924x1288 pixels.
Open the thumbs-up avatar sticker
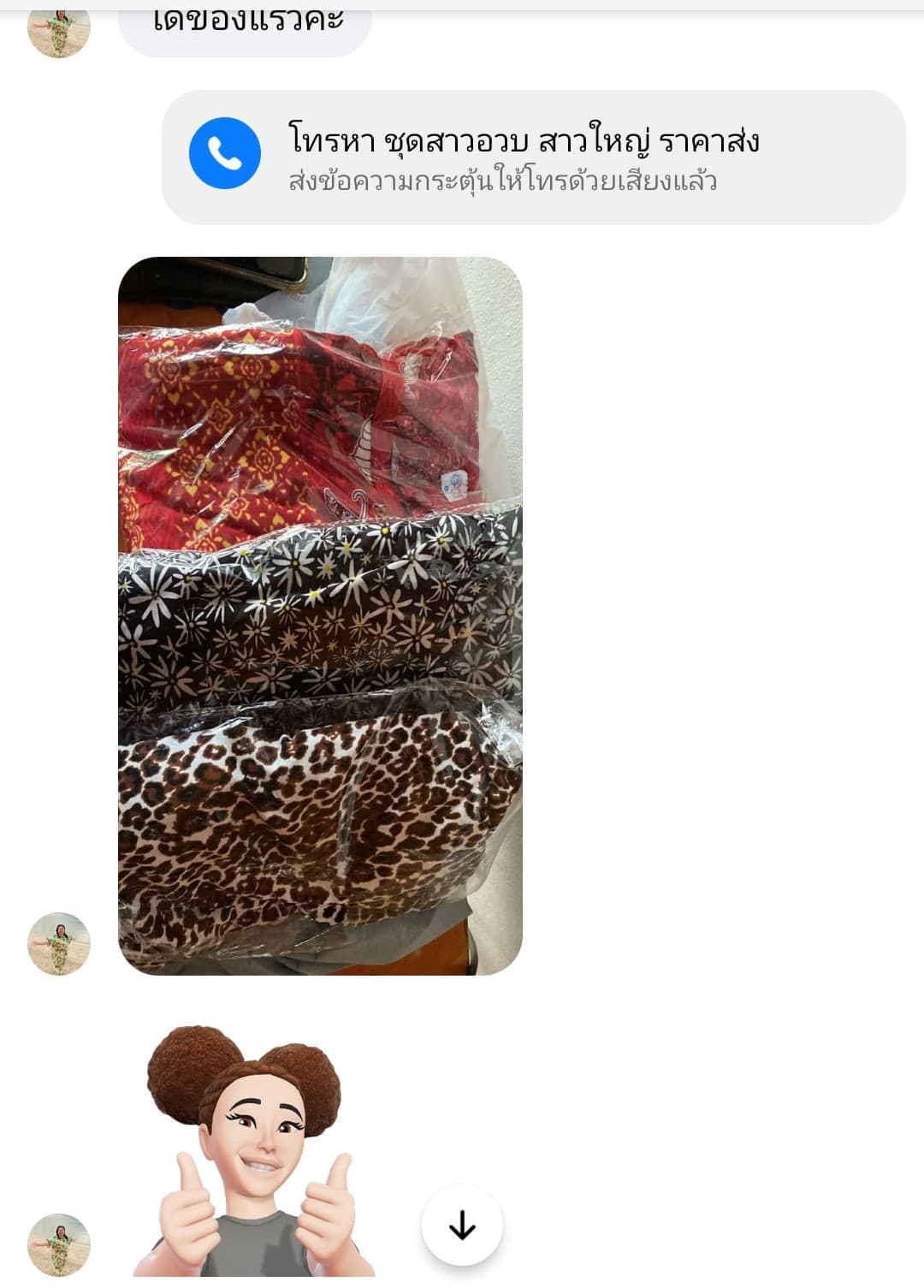253,1151
